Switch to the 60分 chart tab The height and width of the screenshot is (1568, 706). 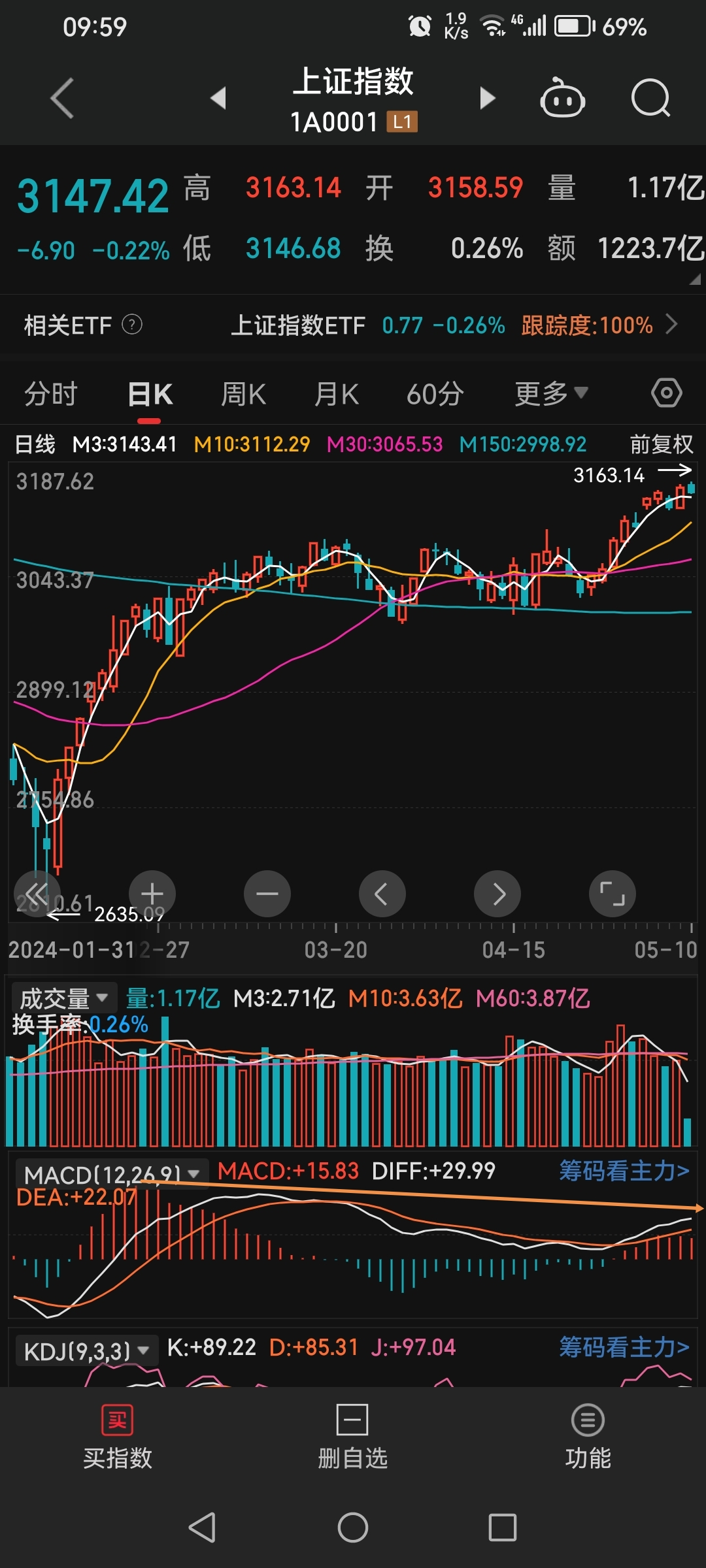point(435,394)
